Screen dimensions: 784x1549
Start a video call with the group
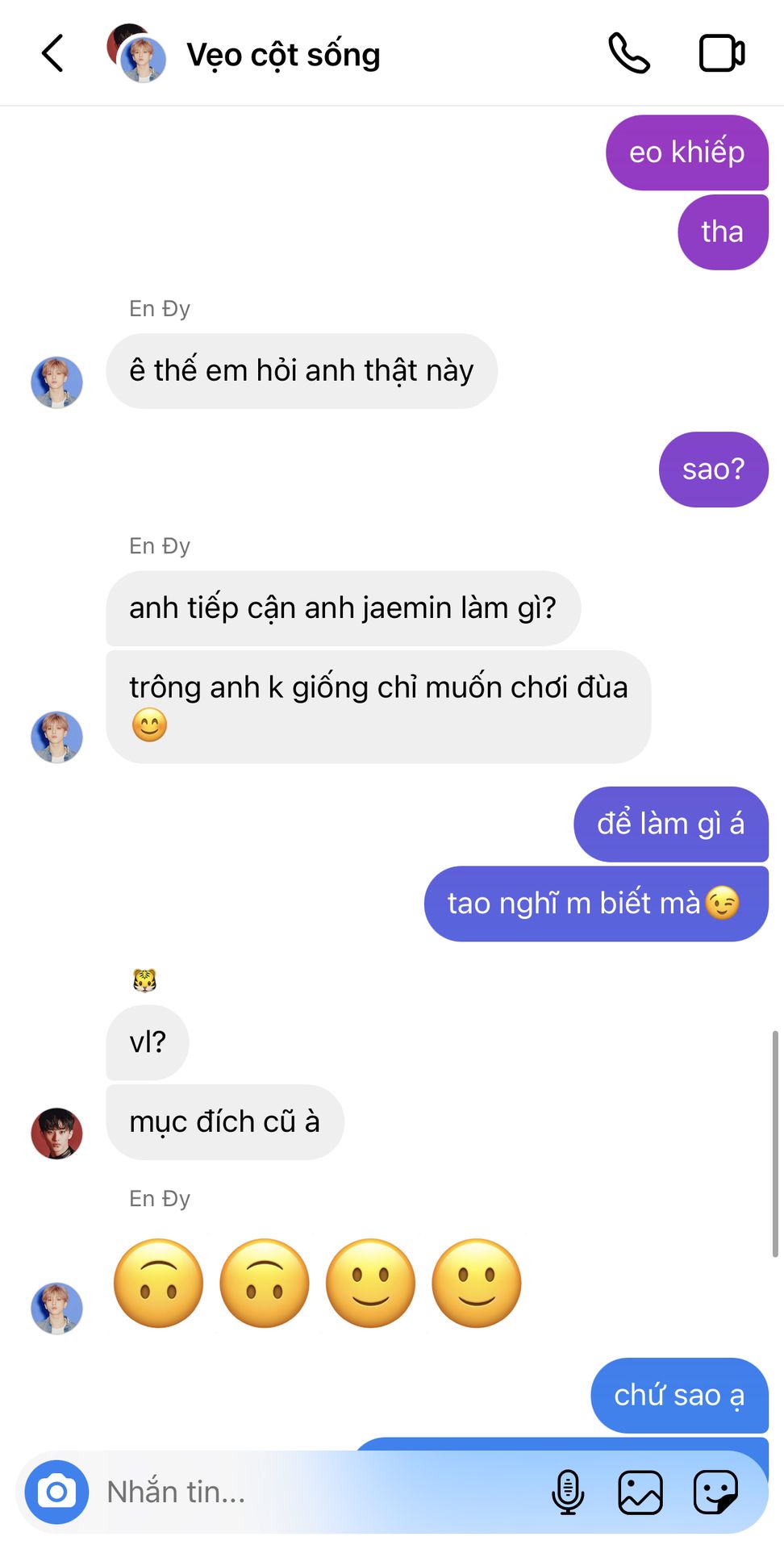point(722,54)
